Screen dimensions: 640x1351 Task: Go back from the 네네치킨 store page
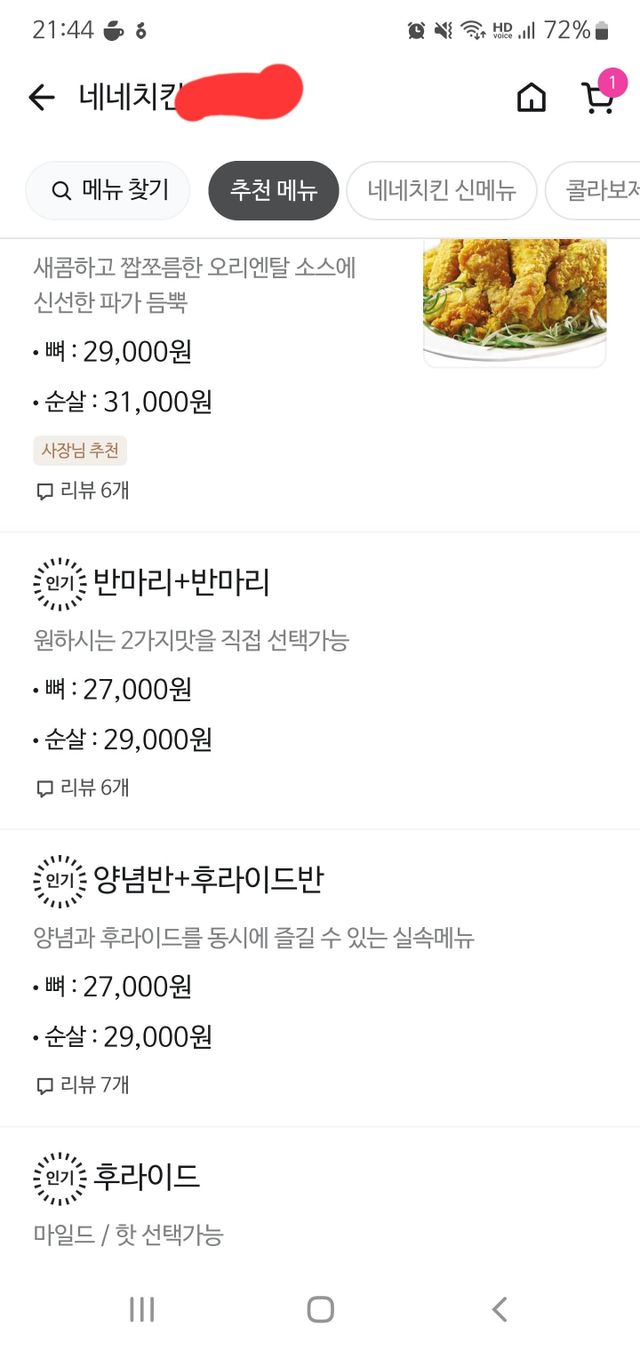pos(41,97)
